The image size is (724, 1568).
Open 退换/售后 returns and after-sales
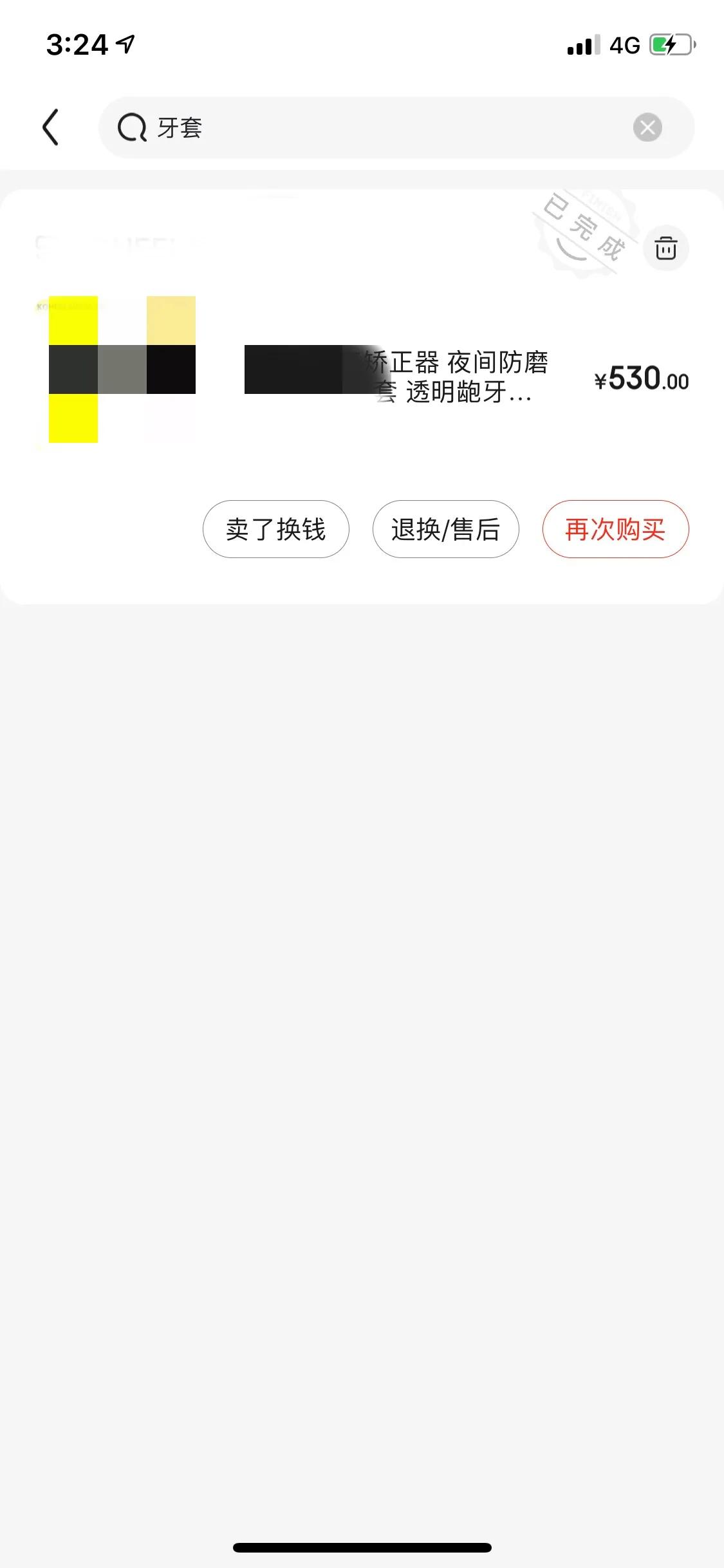(446, 529)
